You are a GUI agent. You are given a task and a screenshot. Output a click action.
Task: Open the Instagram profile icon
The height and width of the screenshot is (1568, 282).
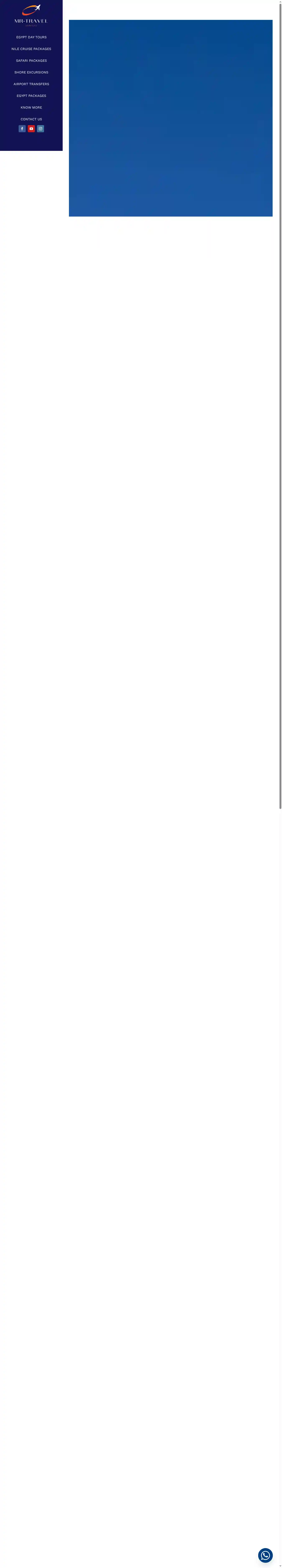coord(41,129)
